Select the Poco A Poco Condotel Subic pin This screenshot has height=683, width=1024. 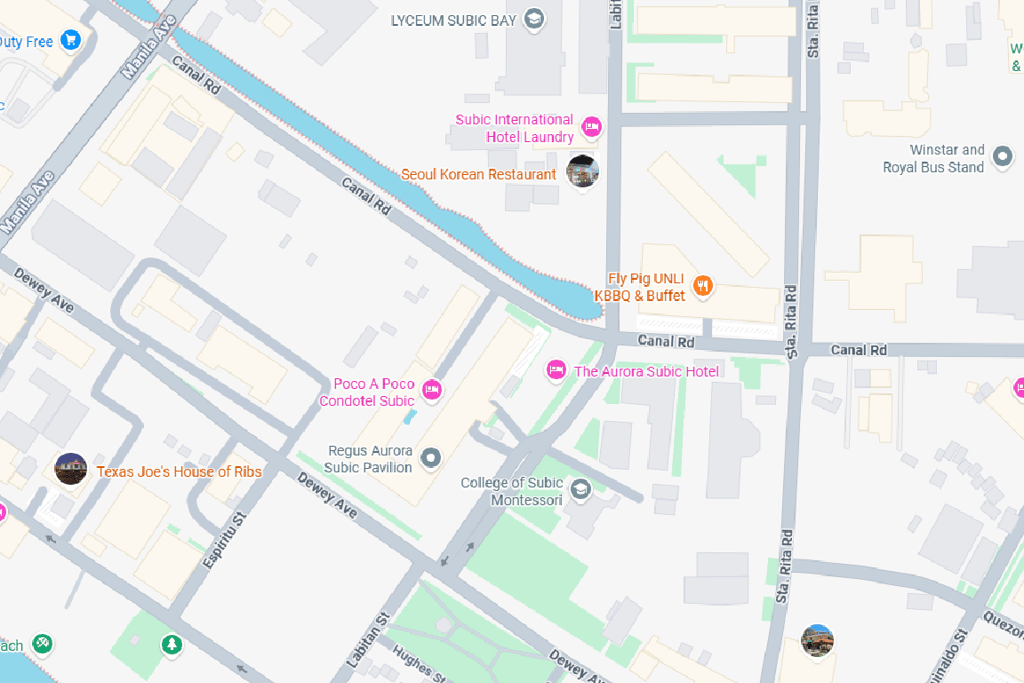pos(431,390)
